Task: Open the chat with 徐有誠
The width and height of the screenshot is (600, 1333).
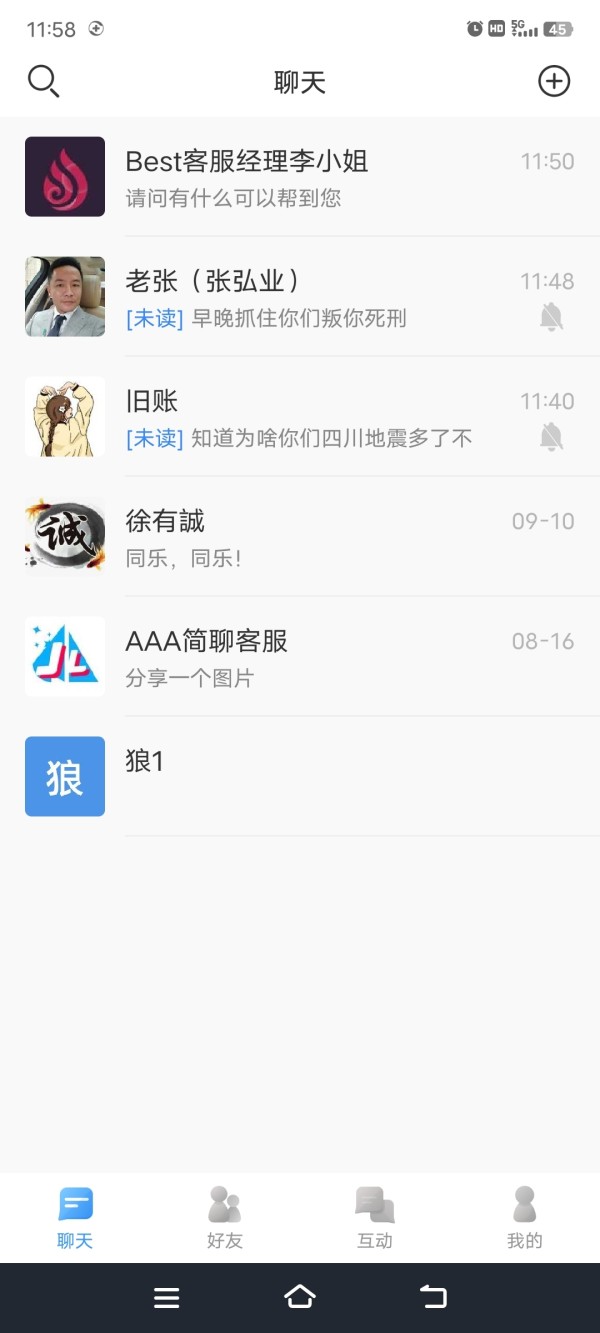Action: [x=300, y=537]
